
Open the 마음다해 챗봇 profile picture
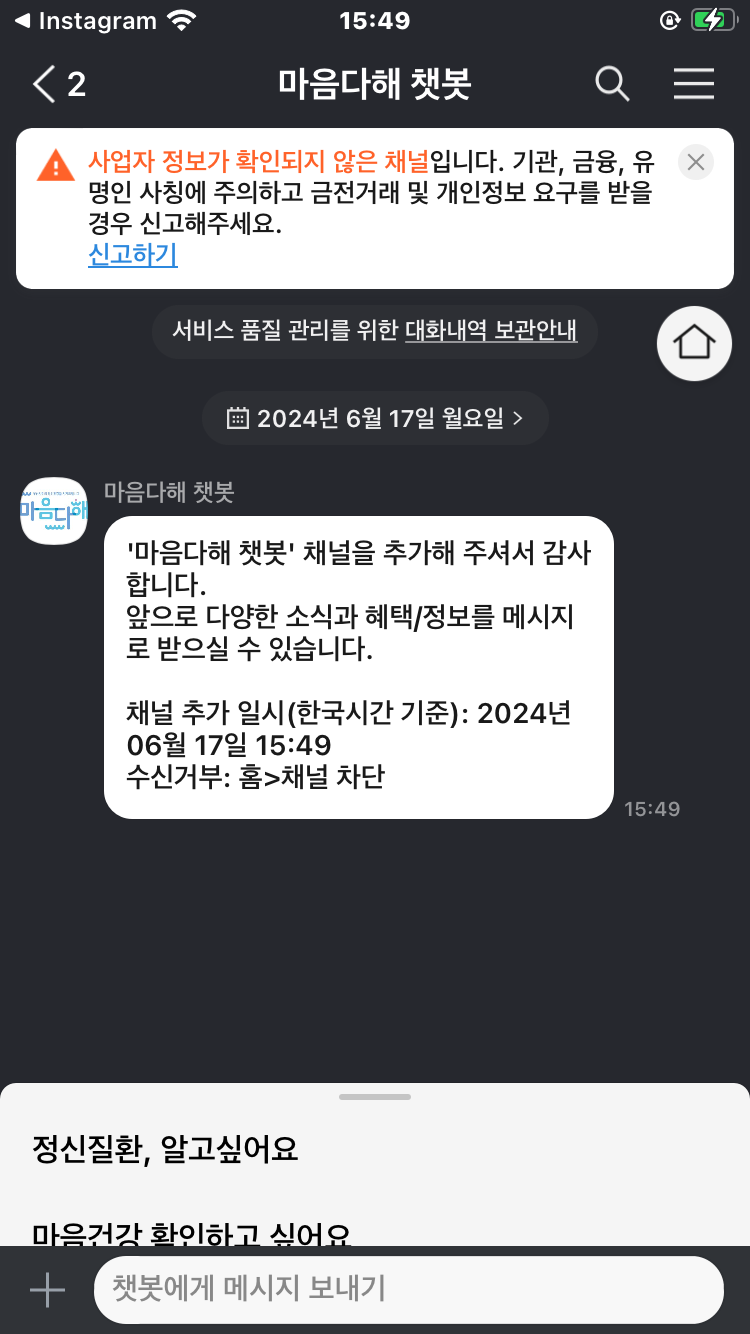point(54,511)
